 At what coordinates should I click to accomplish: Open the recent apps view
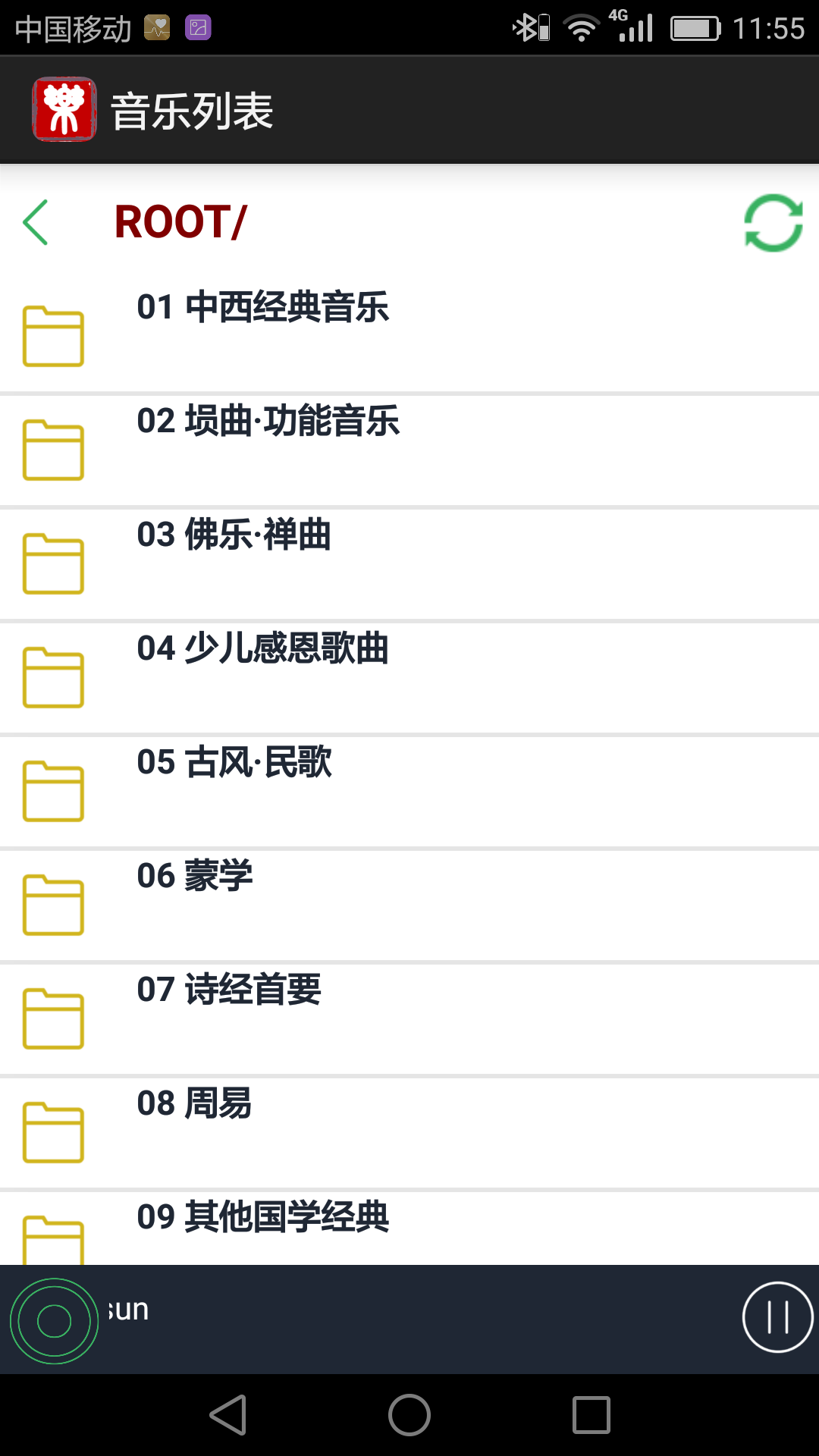tap(591, 1415)
